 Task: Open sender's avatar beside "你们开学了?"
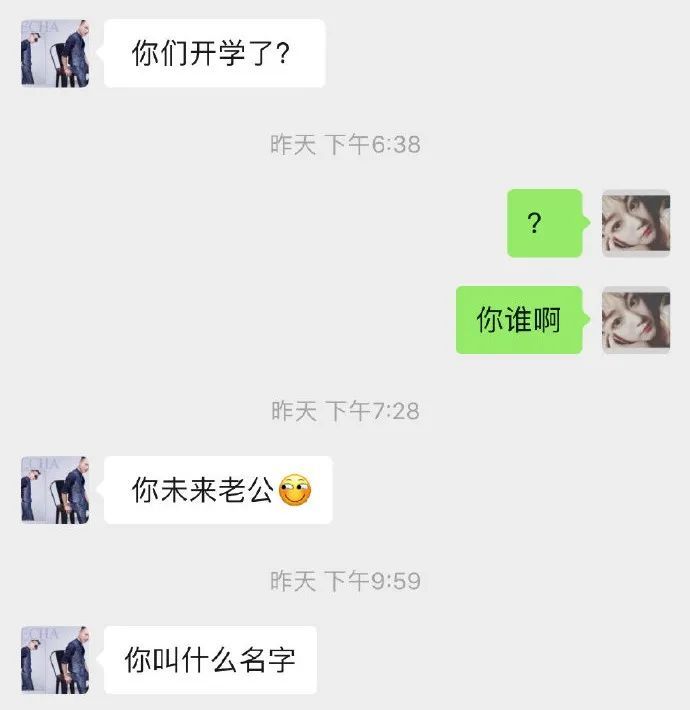(55, 53)
